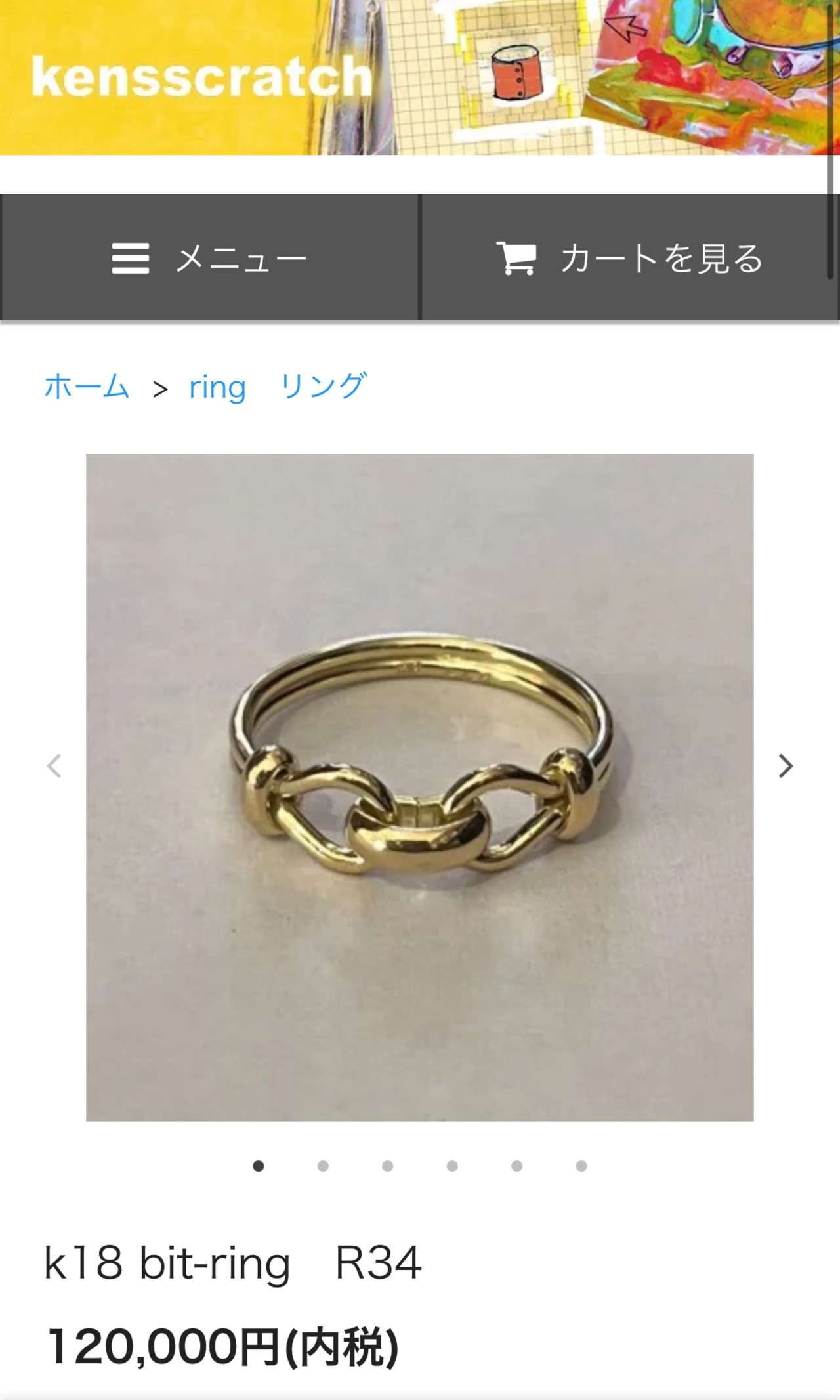840x1400 pixels.
Task: Navigate to ホーム breadcrumb link
Action: click(x=87, y=387)
